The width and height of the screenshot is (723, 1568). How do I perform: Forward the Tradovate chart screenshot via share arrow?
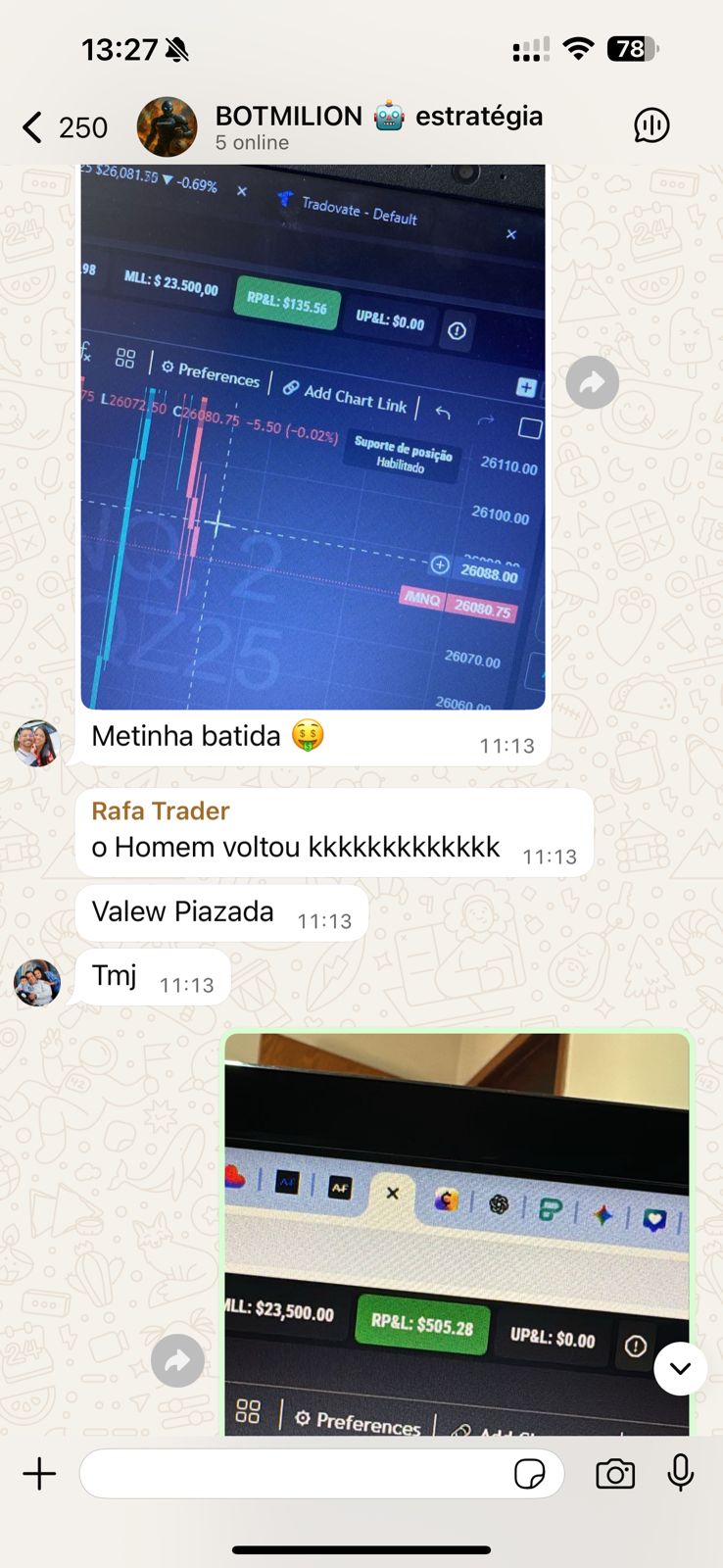[592, 383]
